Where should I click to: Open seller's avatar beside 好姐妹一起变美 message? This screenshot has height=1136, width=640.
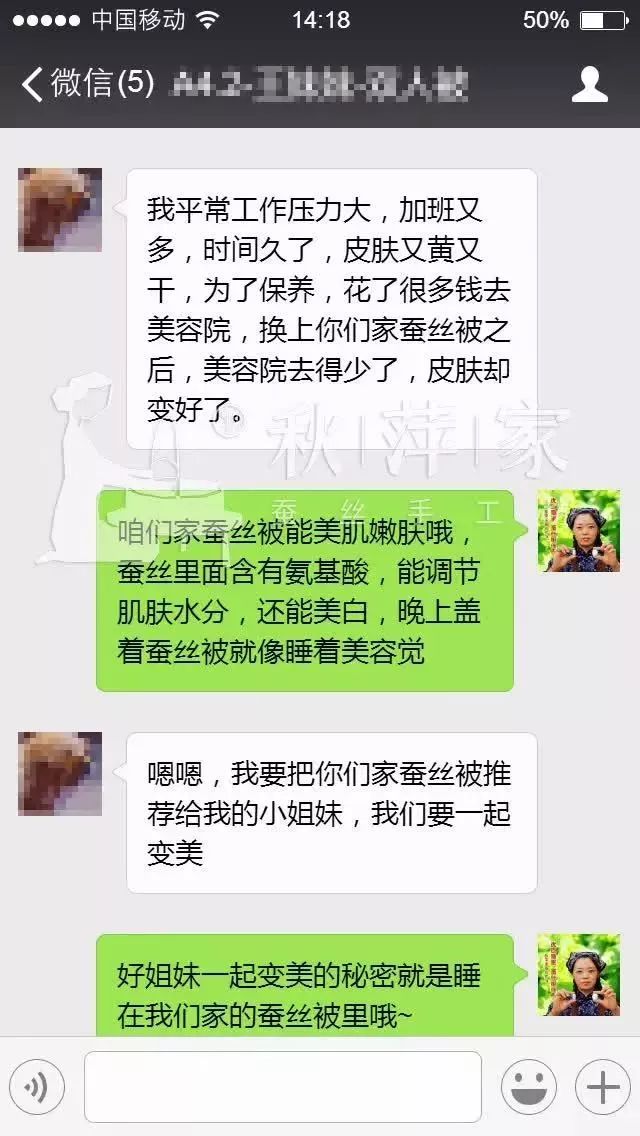click(x=579, y=974)
